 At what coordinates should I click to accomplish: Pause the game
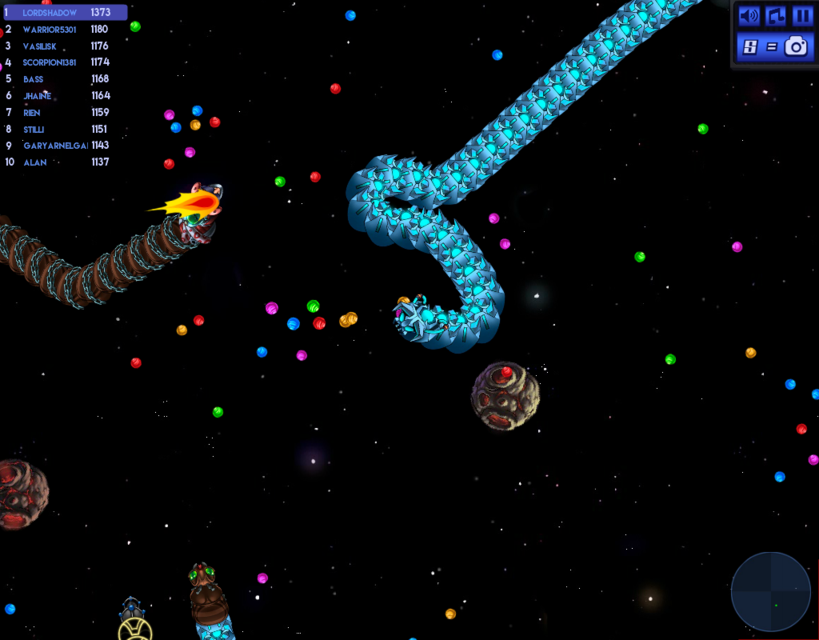point(802,16)
